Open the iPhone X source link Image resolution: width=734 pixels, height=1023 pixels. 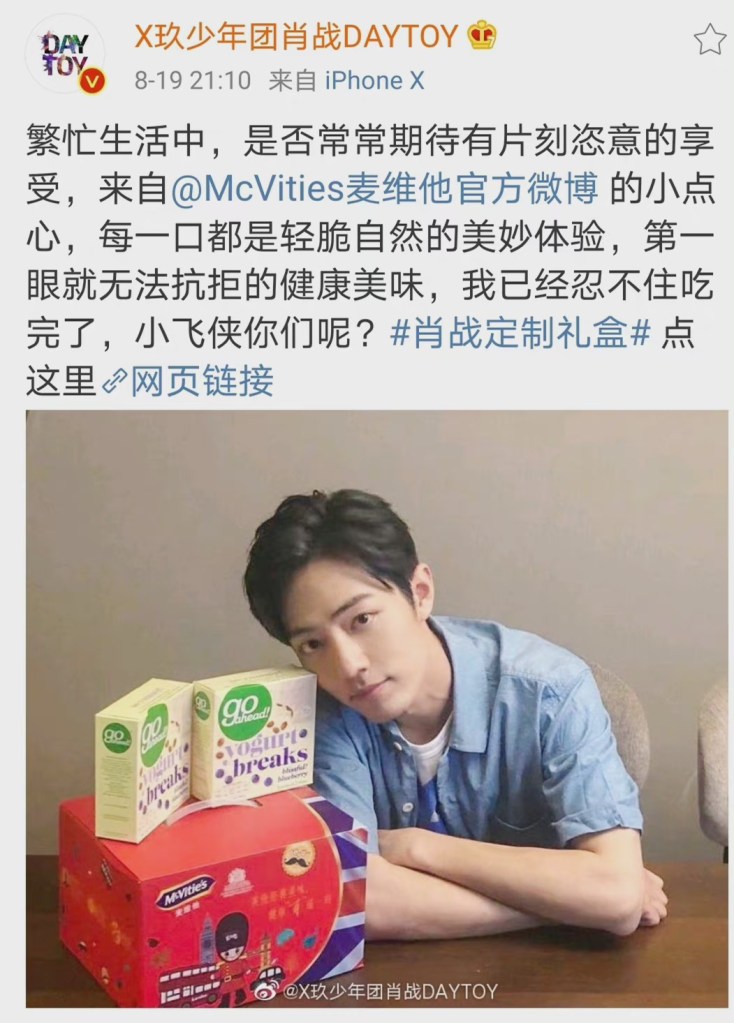(x=375, y=81)
